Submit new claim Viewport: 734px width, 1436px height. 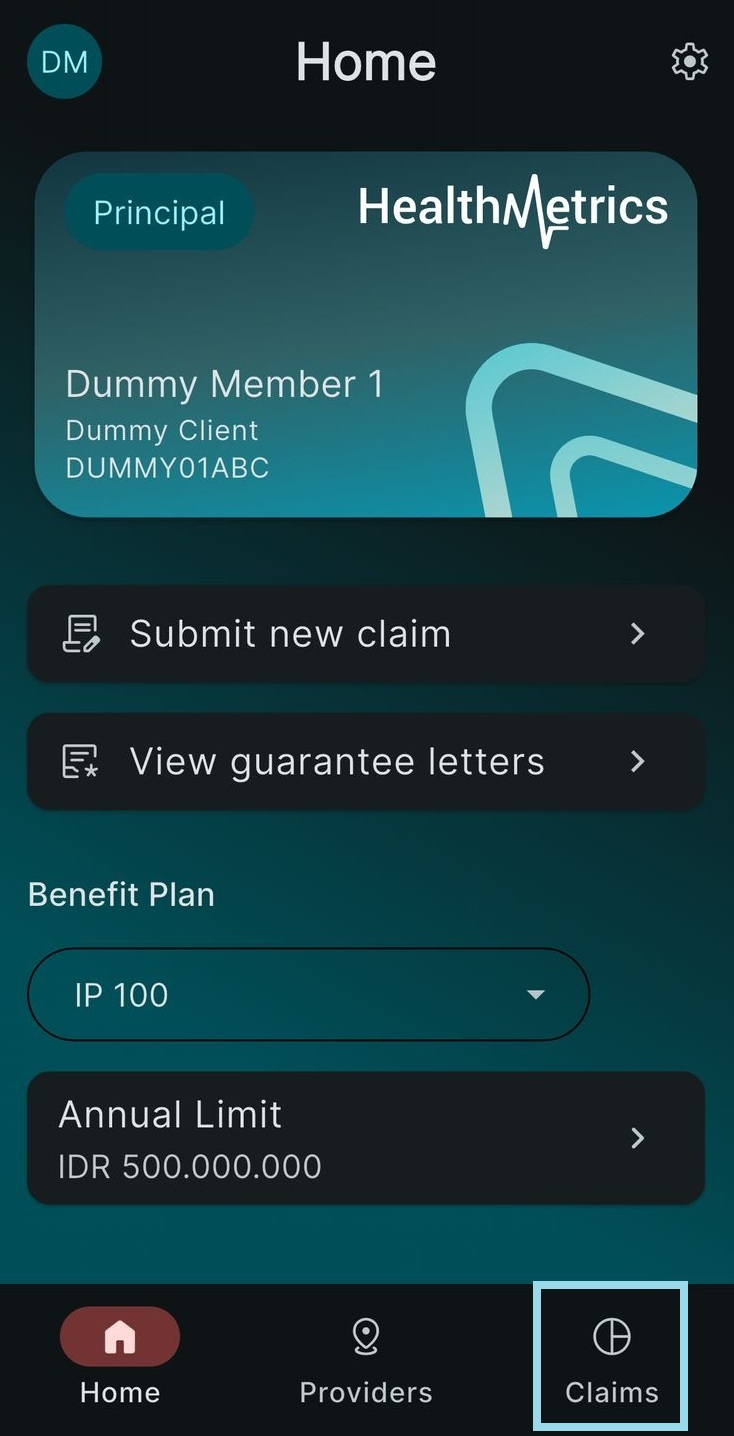pyautogui.click(x=366, y=634)
